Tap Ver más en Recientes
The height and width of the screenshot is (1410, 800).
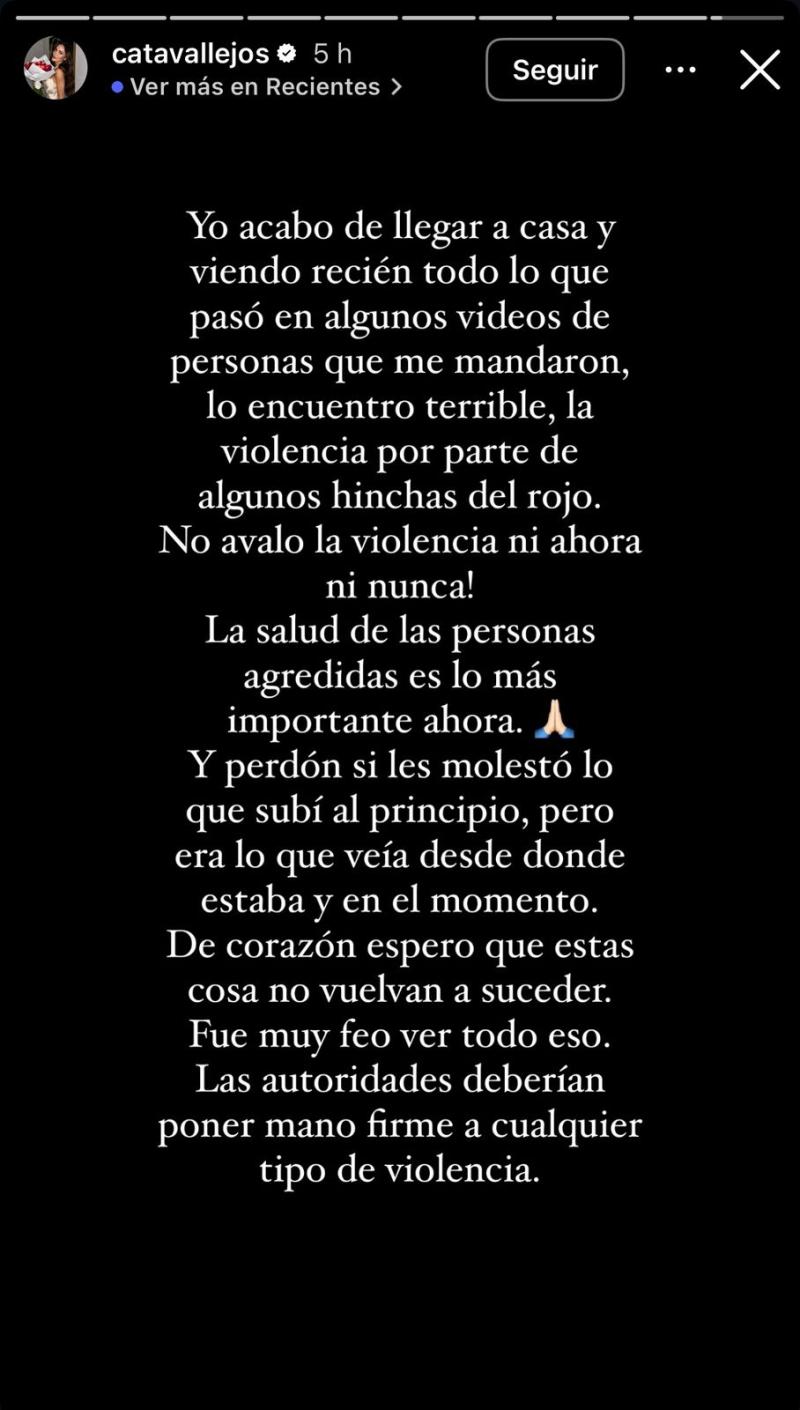coord(256,87)
